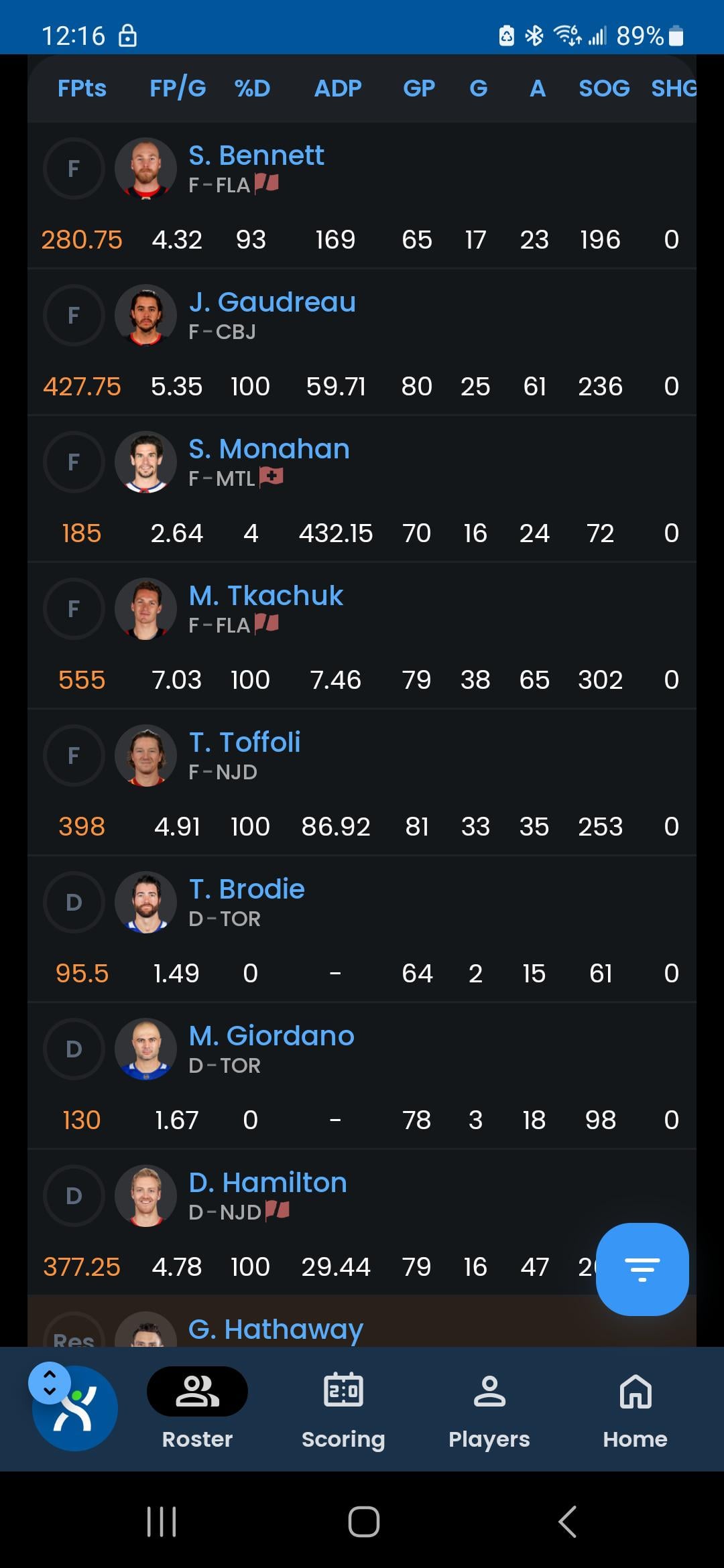The image size is (724, 1568).
Task: View S. Monahan's player details
Action: [269, 449]
